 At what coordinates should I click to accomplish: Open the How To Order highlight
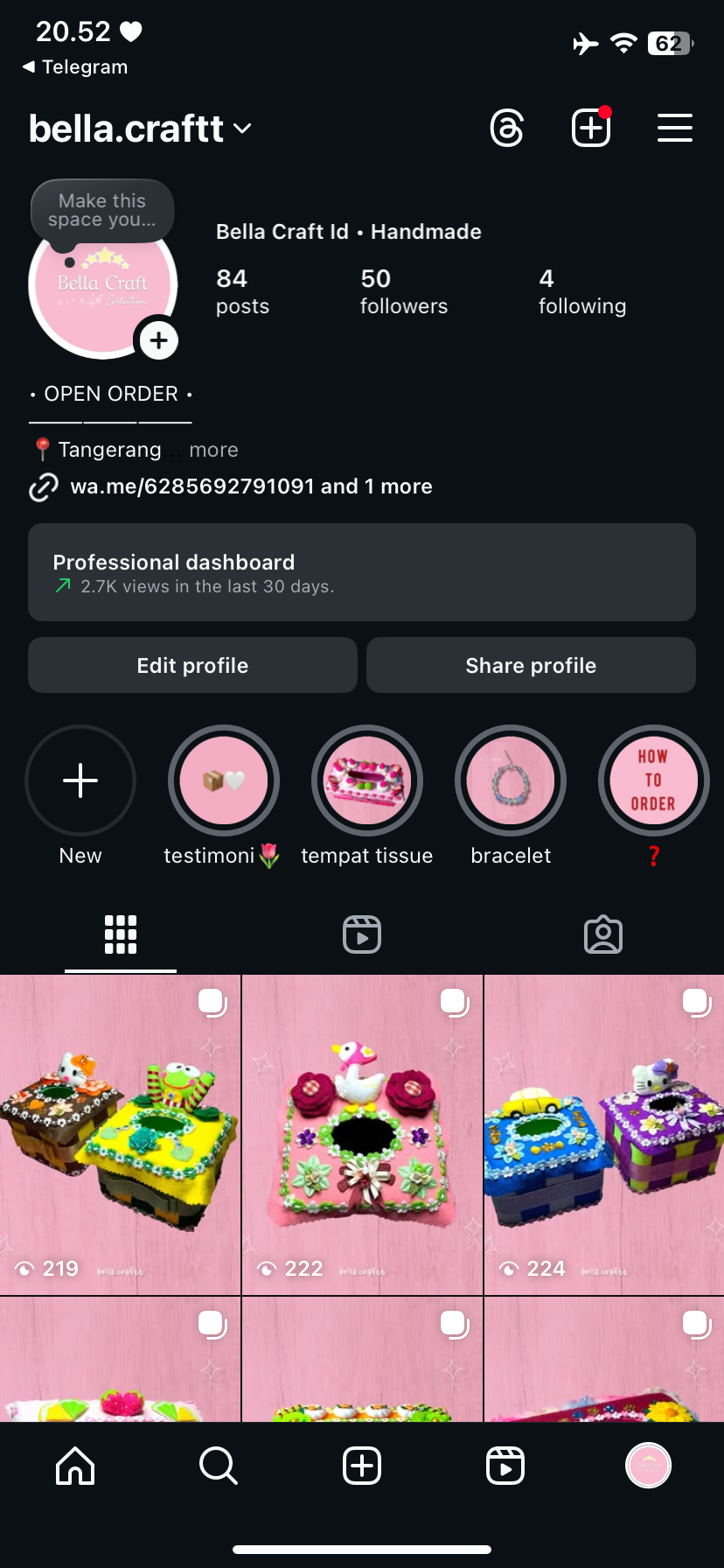tap(653, 780)
